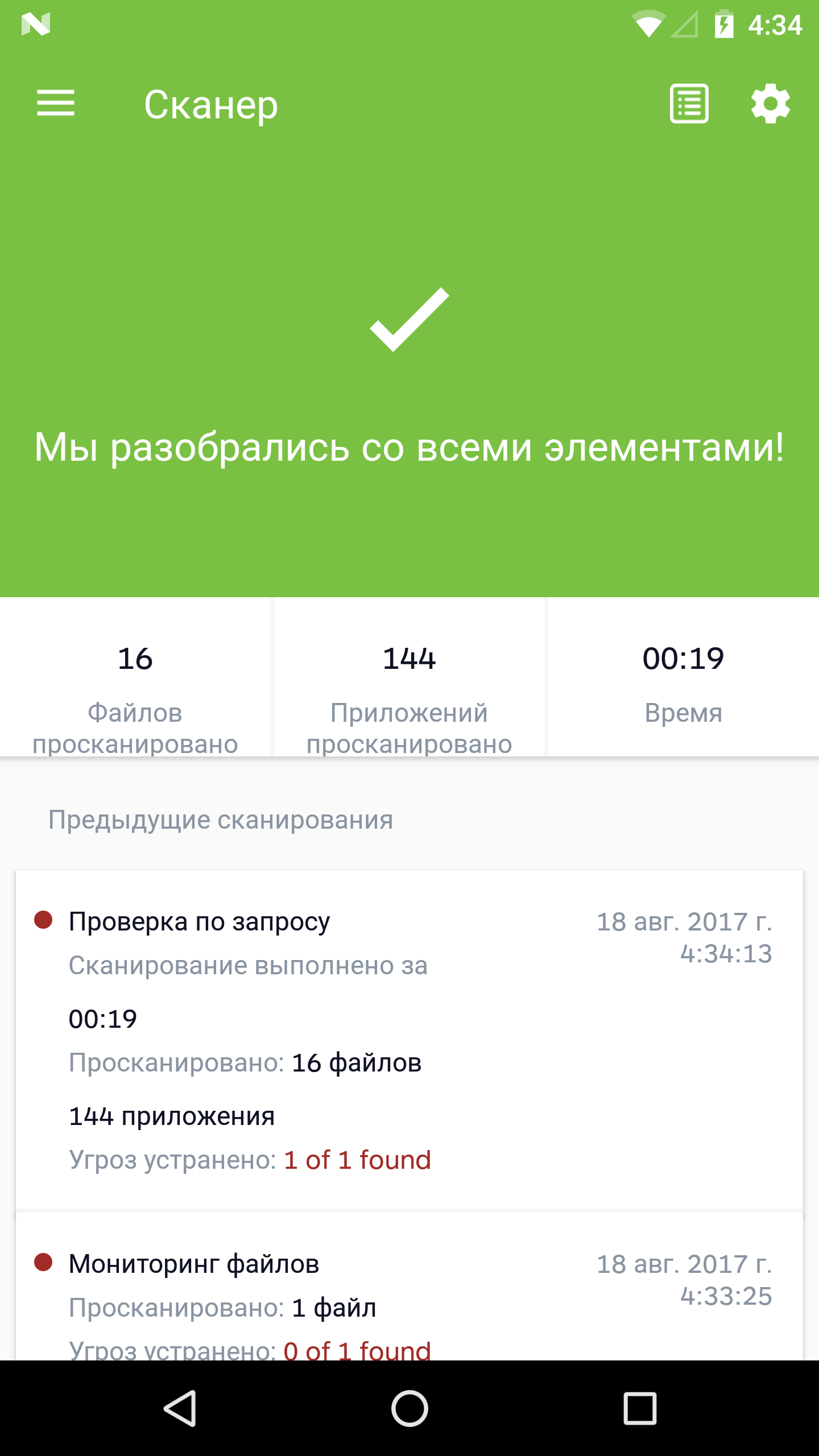The image size is (819, 1456).
Task: Go back with the system back button
Action: click(x=180, y=1409)
